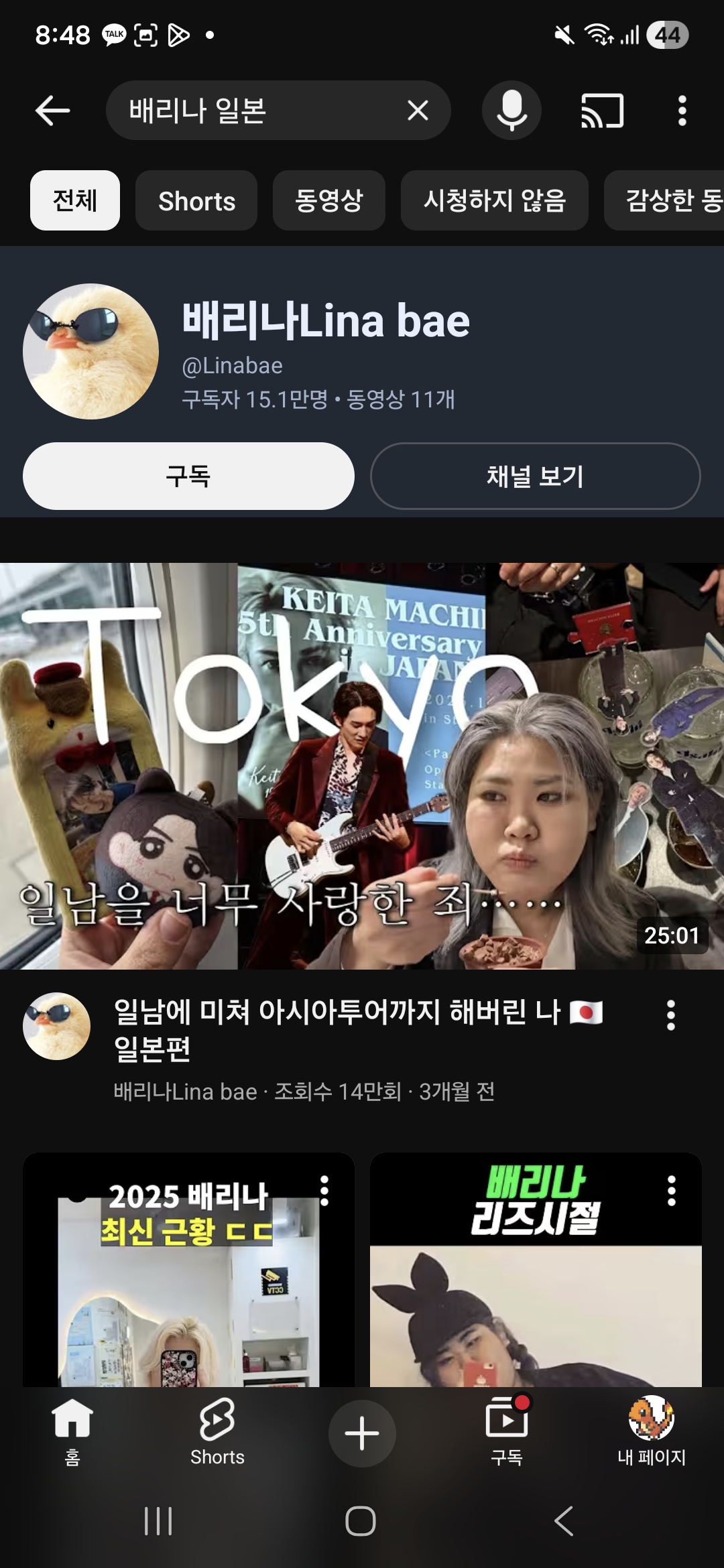
Task: Start voice search with microphone
Action: pyautogui.click(x=511, y=111)
